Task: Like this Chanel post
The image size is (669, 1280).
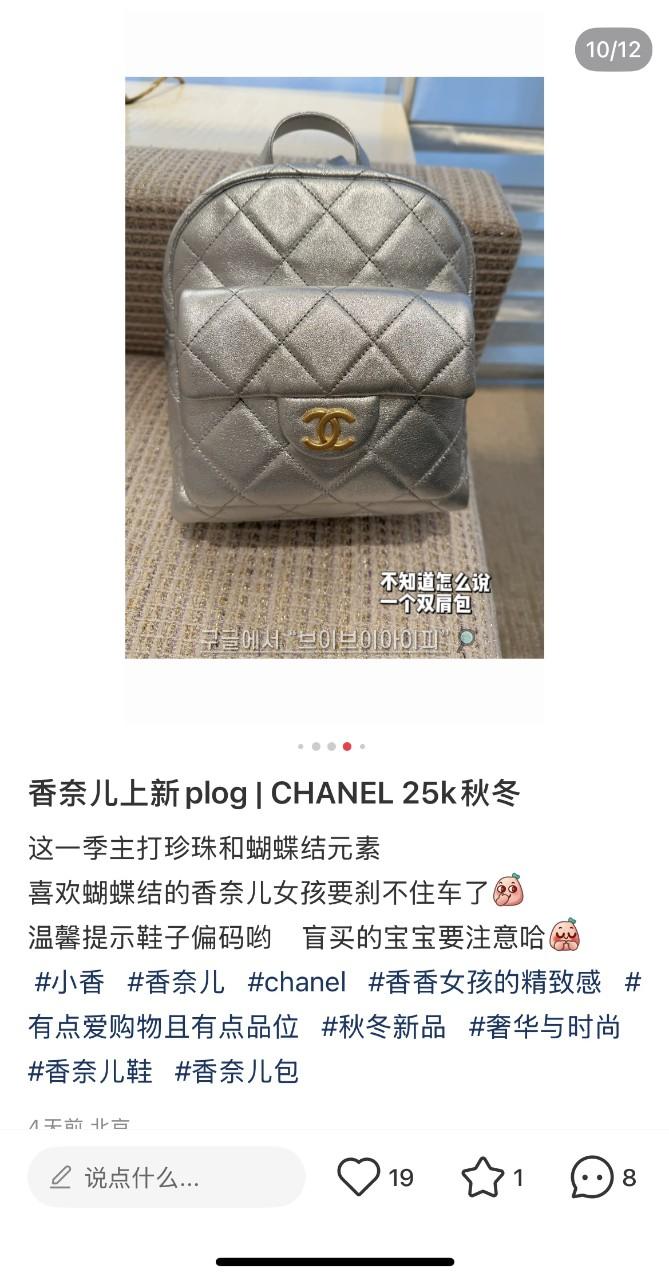Action: 358,1177
